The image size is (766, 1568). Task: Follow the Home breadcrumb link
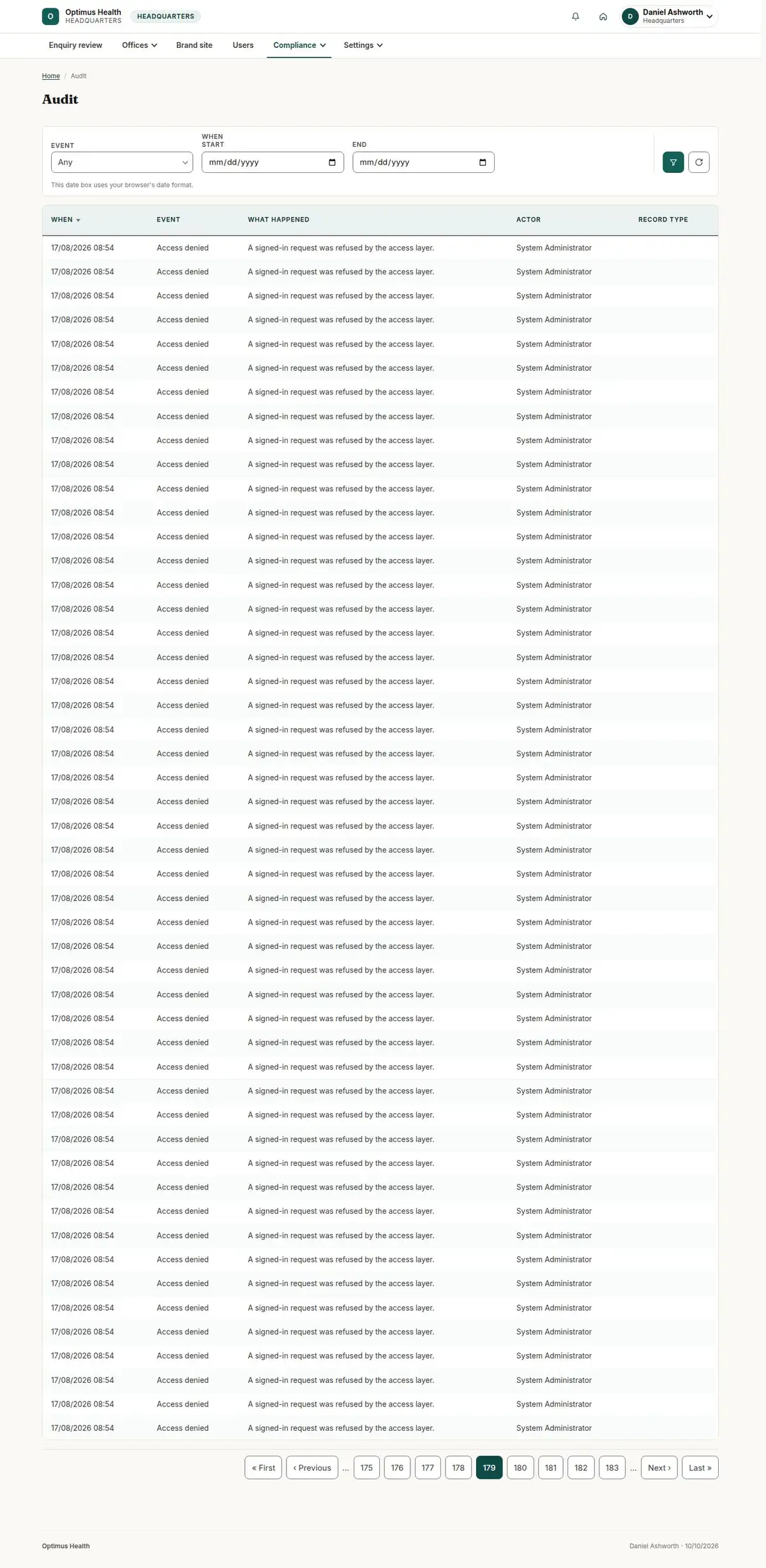point(51,76)
